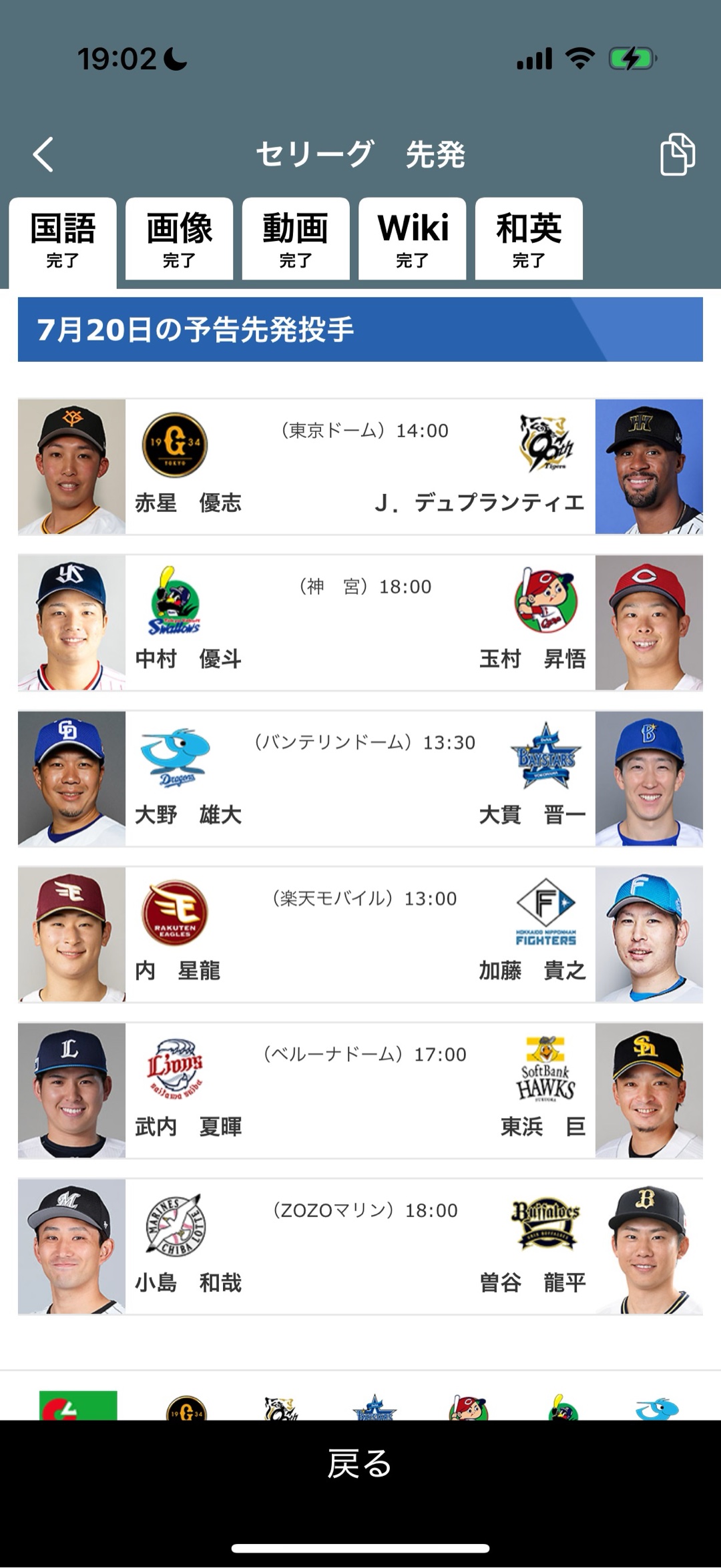View the 武内 夏暉 vs 東浜 巨 matchup

[360, 1091]
